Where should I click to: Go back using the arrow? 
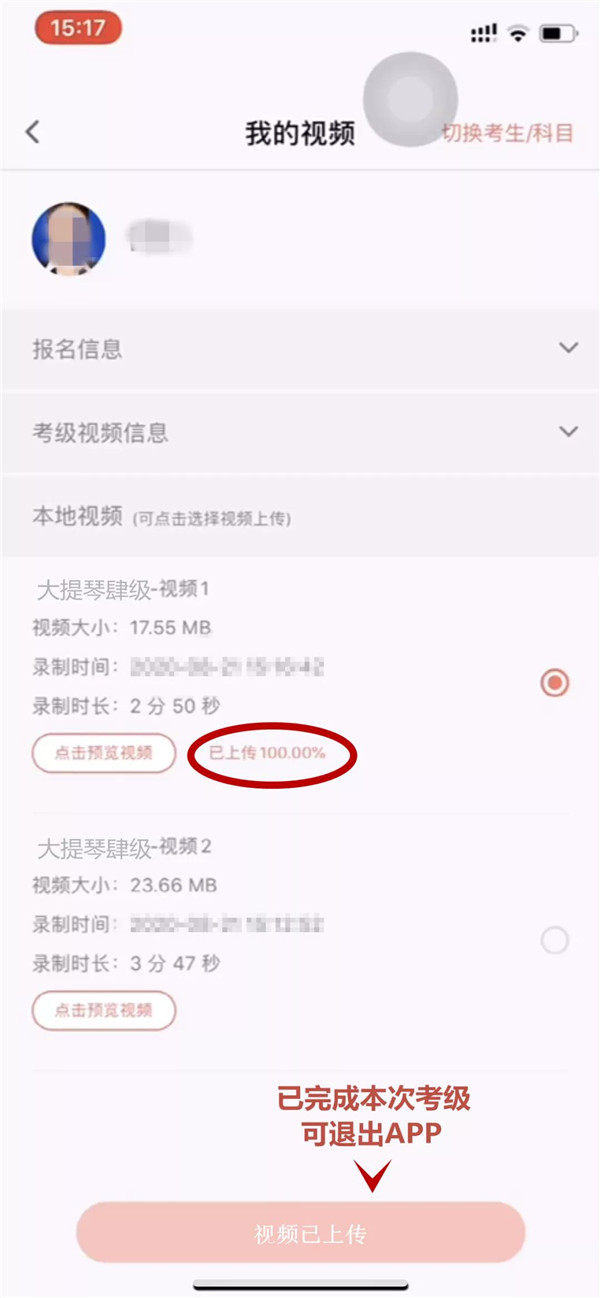(x=32, y=132)
